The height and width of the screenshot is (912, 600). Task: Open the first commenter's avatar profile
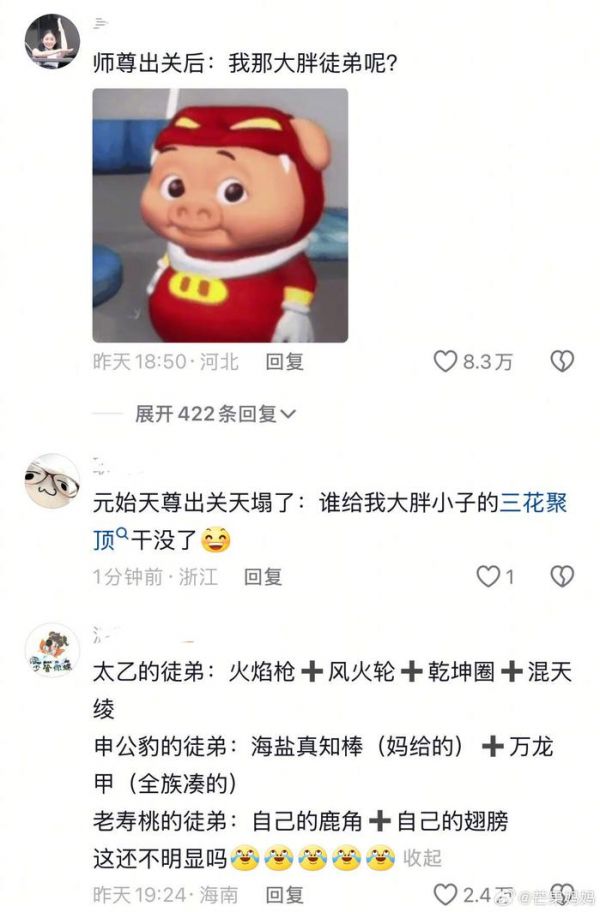pyautogui.click(x=51, y=41)
